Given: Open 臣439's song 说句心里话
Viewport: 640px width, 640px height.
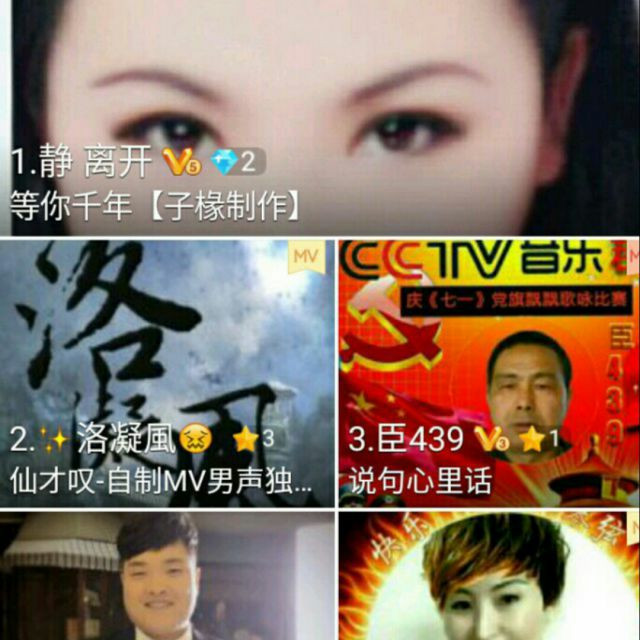Looking at the screenshot, I should [x=488, y=370].
